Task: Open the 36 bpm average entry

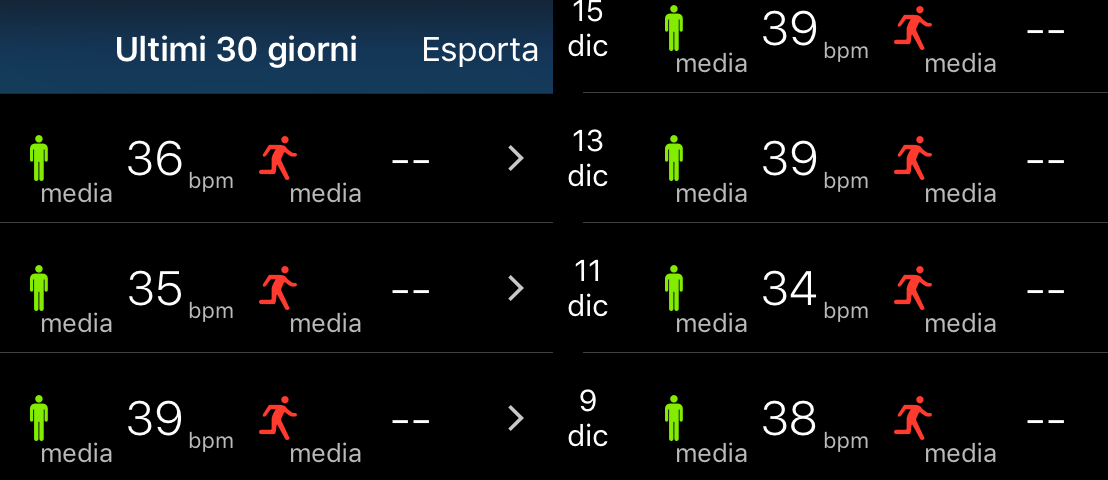Action: (x=276, y=159)
